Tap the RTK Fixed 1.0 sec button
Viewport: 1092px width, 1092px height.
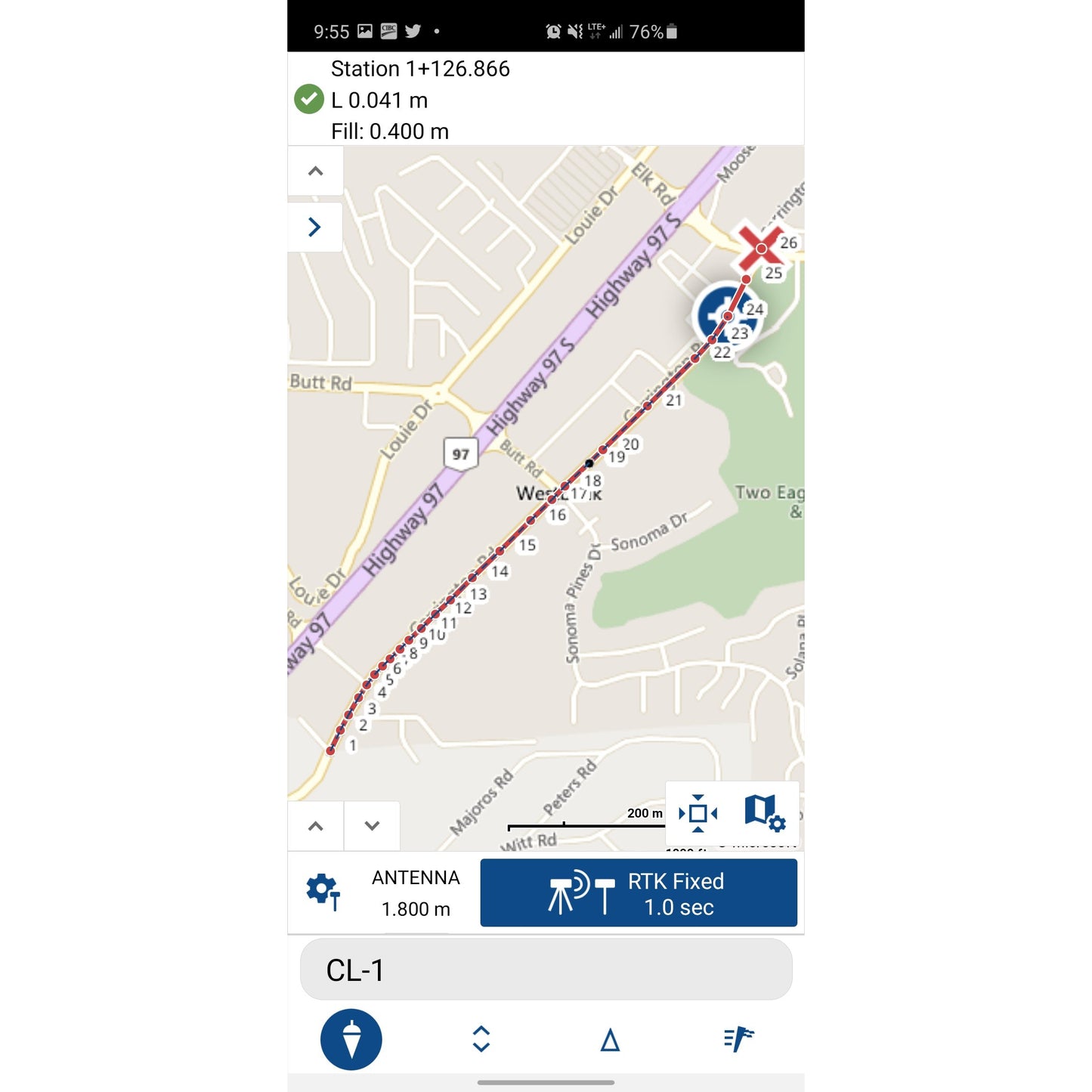639,893
